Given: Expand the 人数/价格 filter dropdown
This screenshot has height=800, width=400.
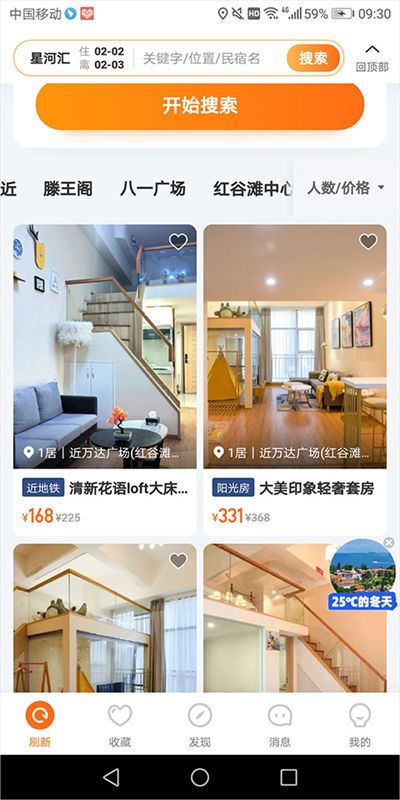Looking at the screenshot, I should point(346,188).
